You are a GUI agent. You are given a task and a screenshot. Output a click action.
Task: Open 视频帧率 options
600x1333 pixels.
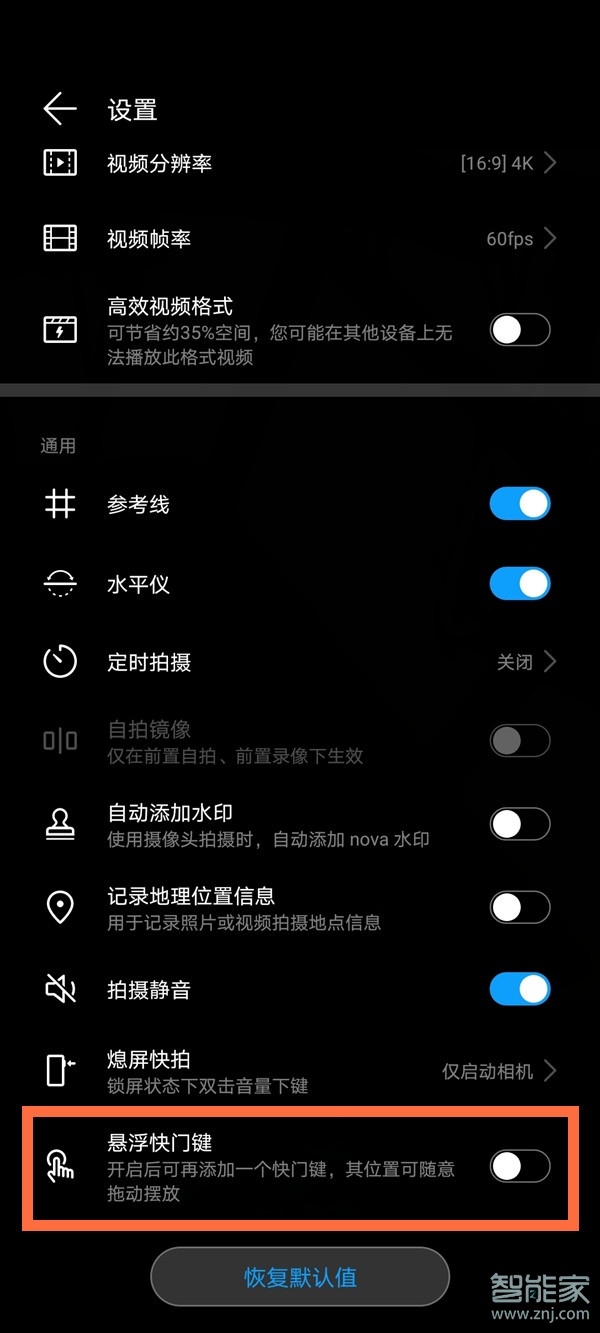[x=300, y=239]
